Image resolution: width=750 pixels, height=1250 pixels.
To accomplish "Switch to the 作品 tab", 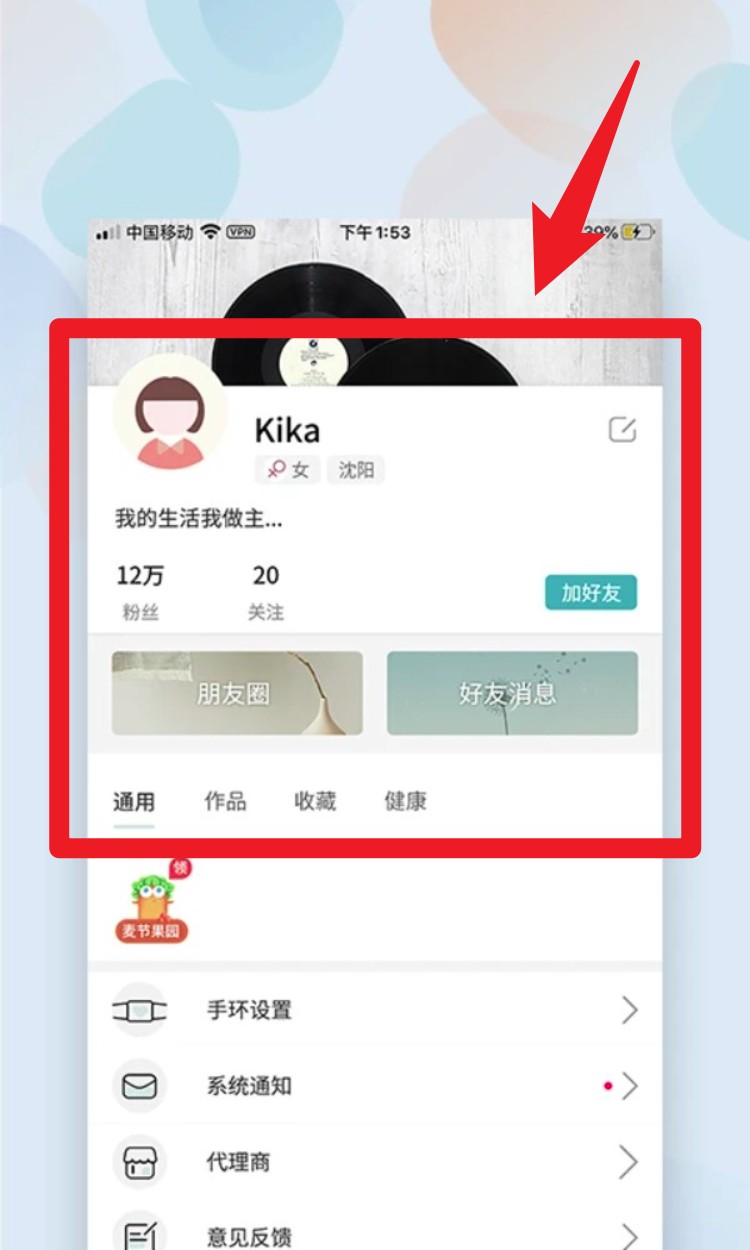I will [x=225, y=801].
